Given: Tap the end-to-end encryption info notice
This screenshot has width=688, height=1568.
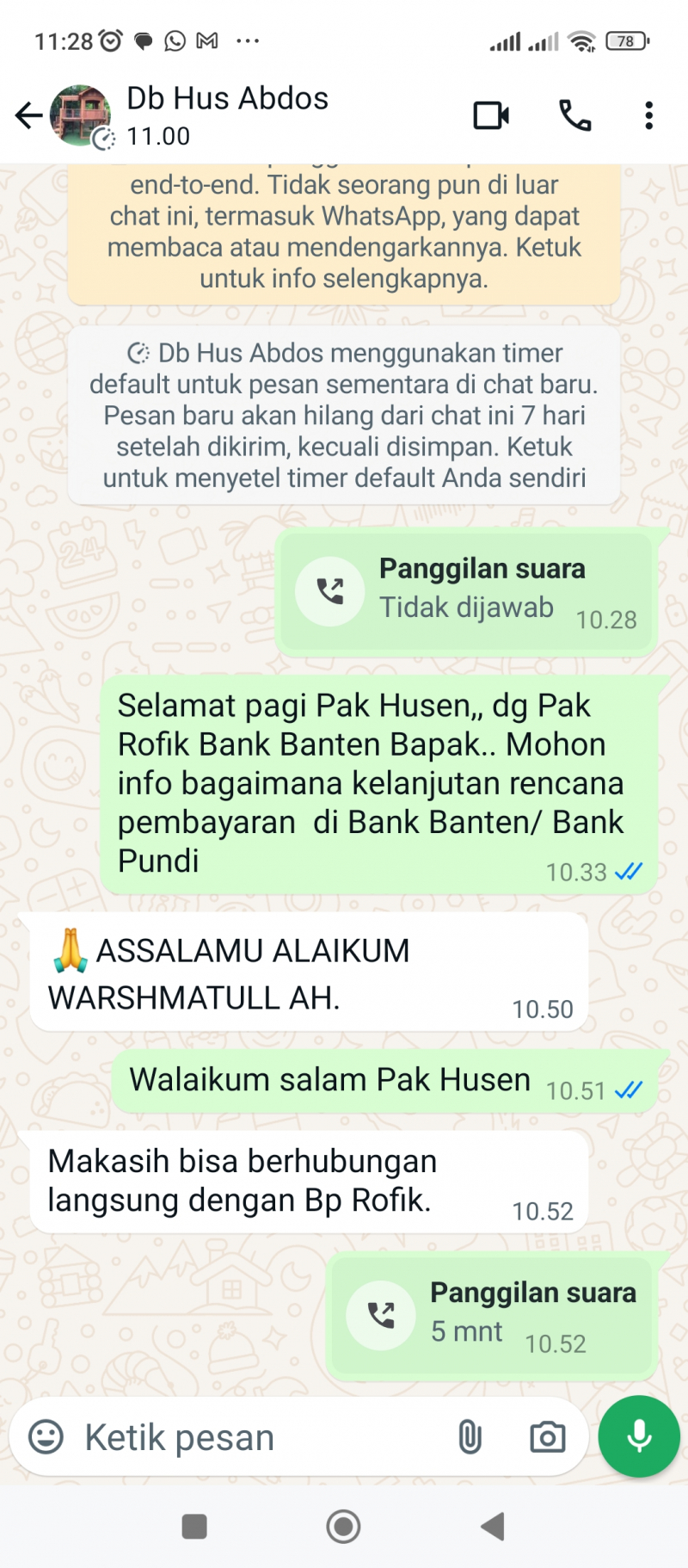Looking at the screenshot, I should [344, 232].
